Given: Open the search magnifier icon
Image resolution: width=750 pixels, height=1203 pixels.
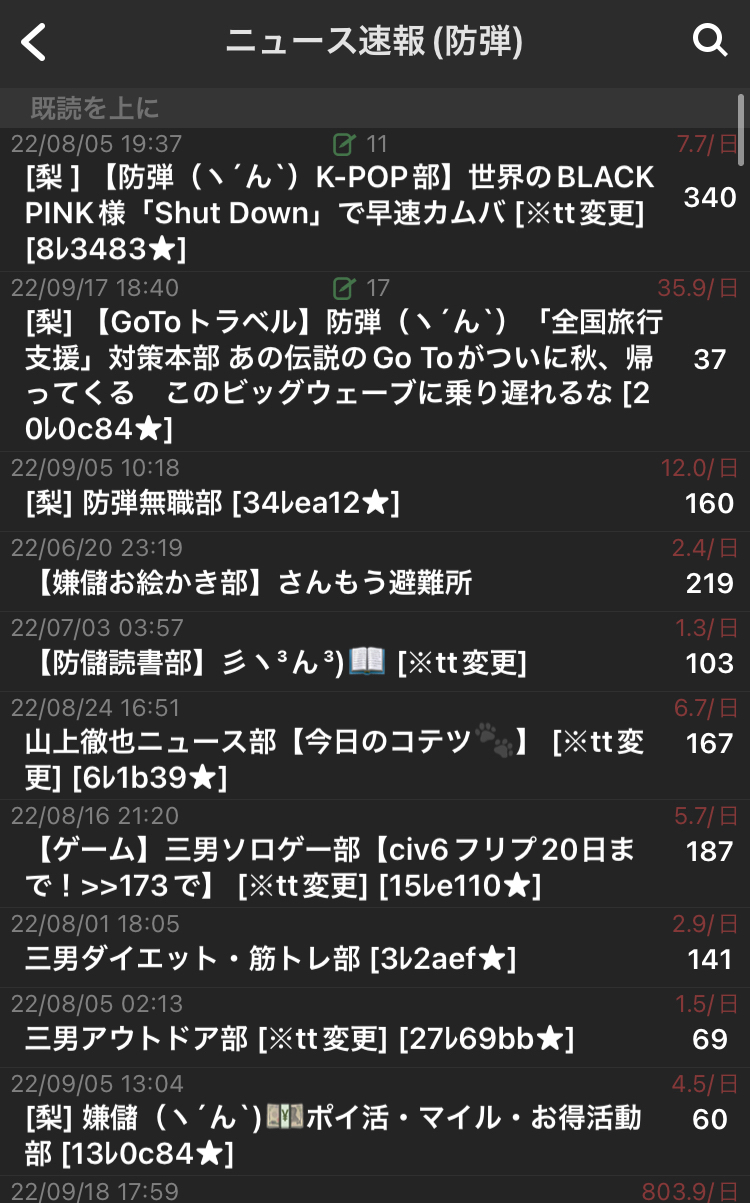Looking at the screenshot, I should pos(710,41).
